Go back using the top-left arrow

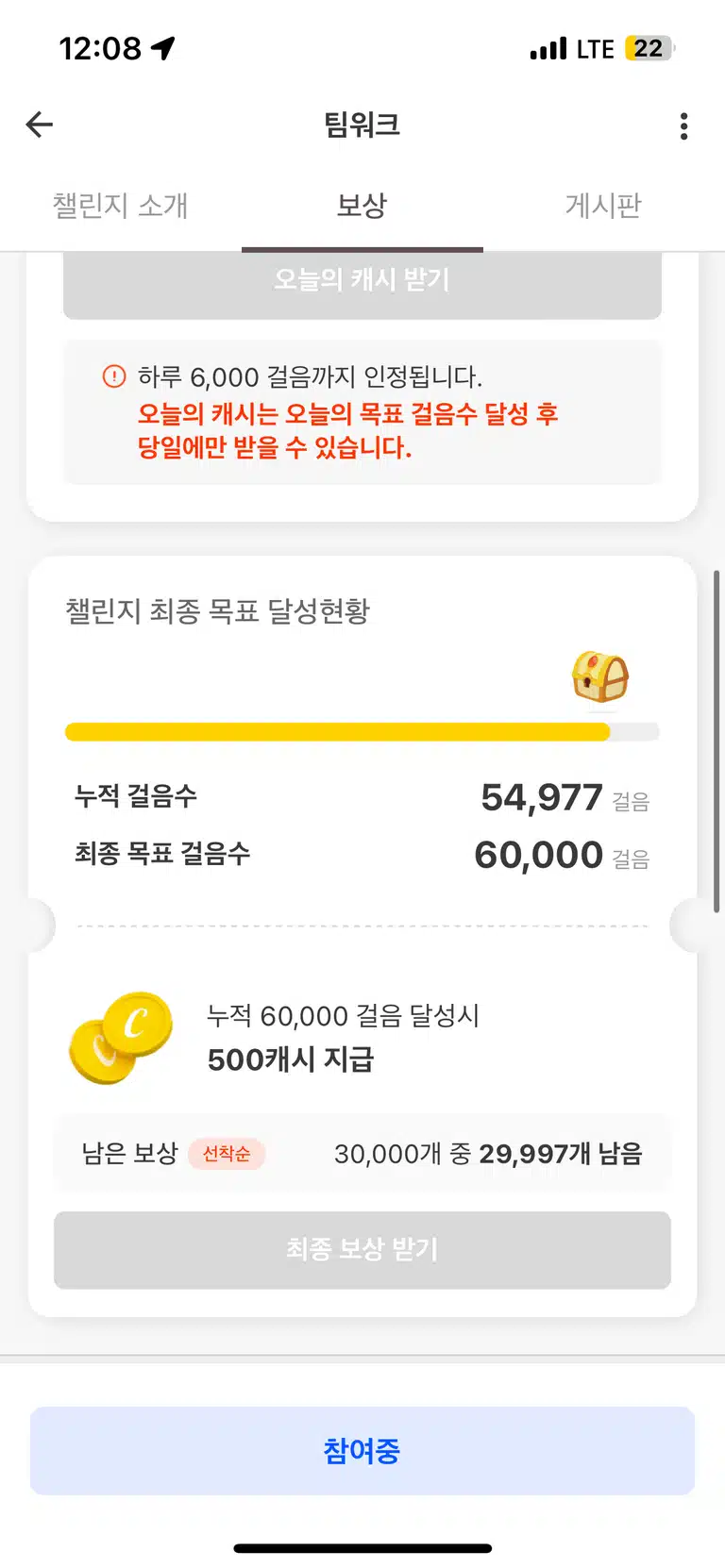[40, 125]
